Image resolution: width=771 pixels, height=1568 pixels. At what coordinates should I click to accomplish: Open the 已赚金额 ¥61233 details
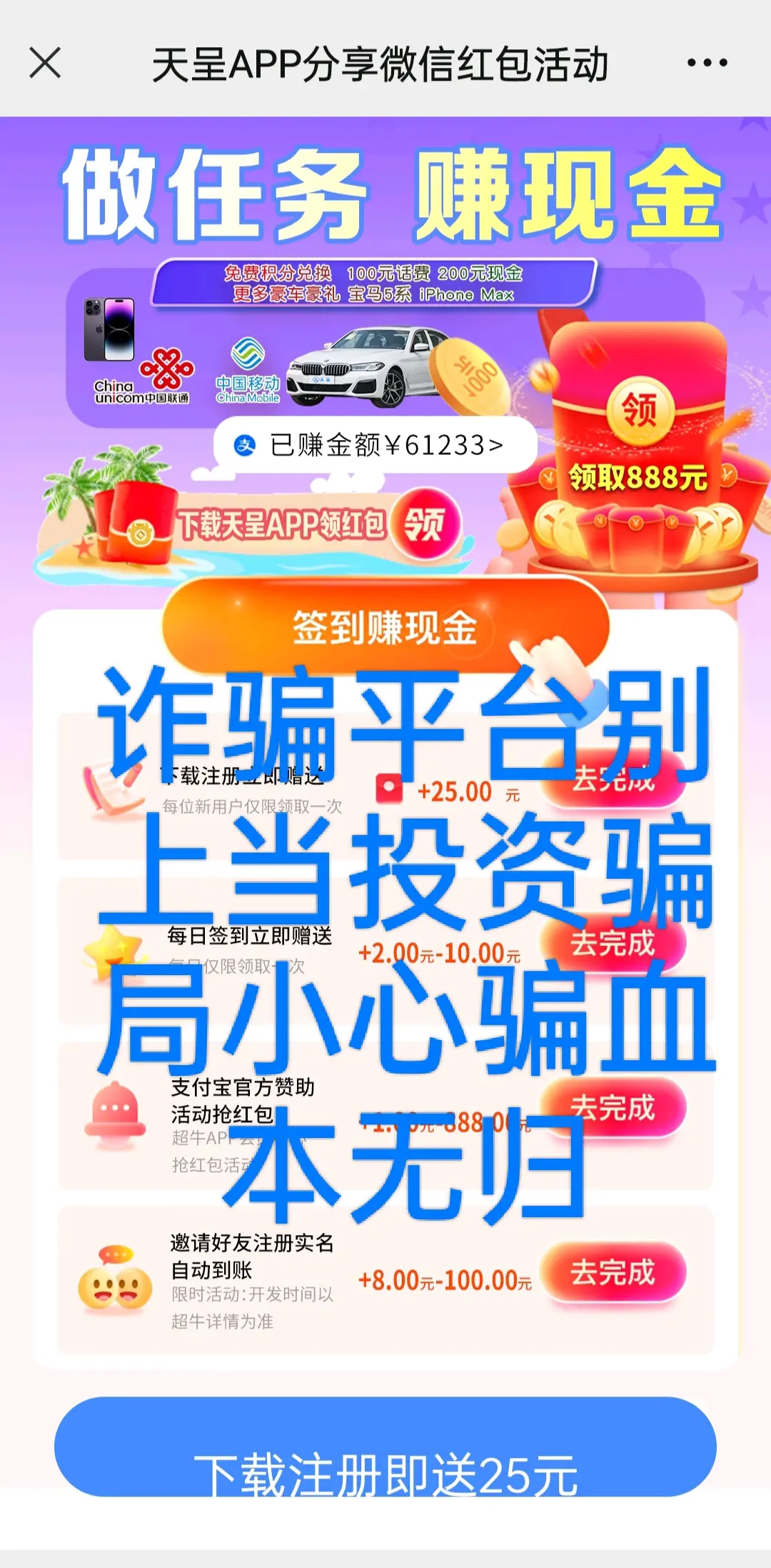click(376, 445)
